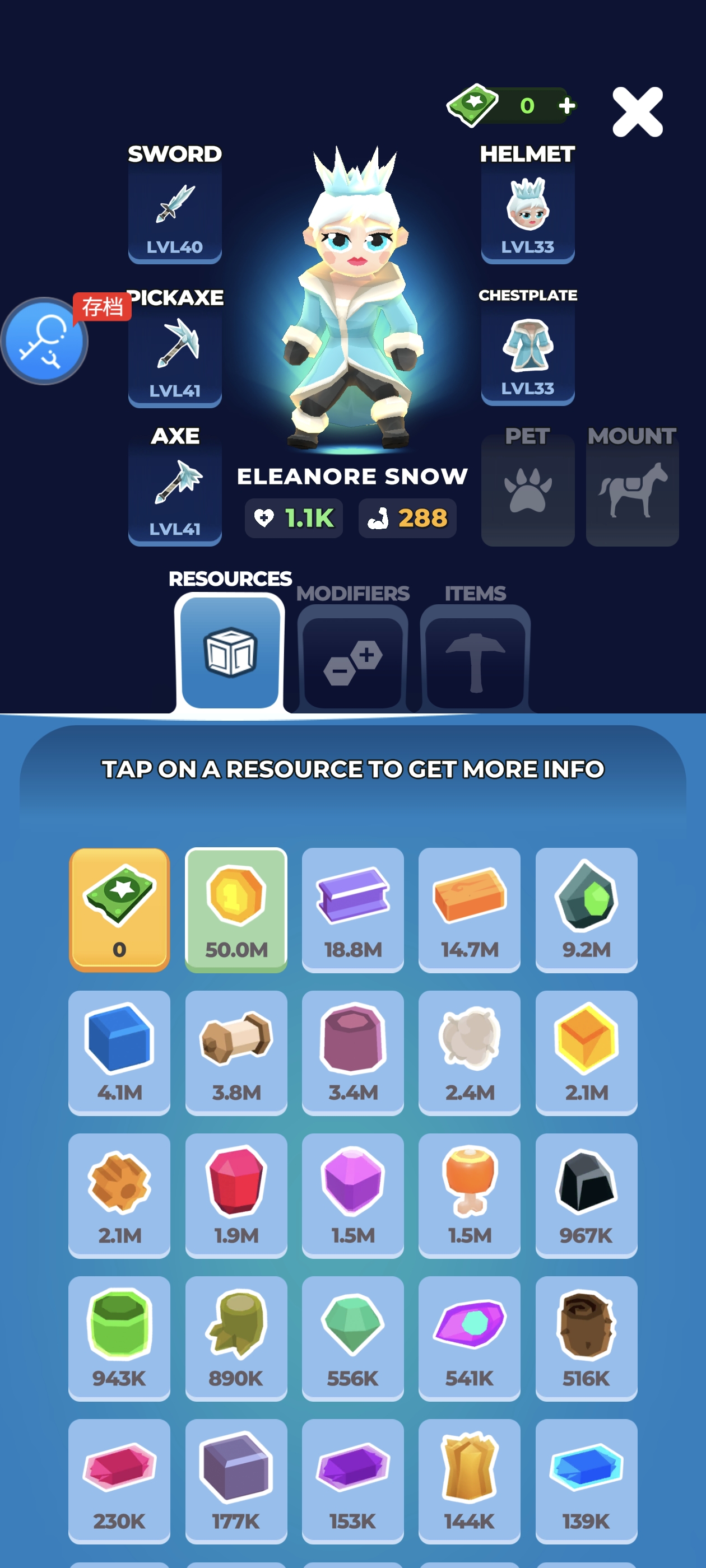Tap the floating save-game tool button

(x=44, y=341)
